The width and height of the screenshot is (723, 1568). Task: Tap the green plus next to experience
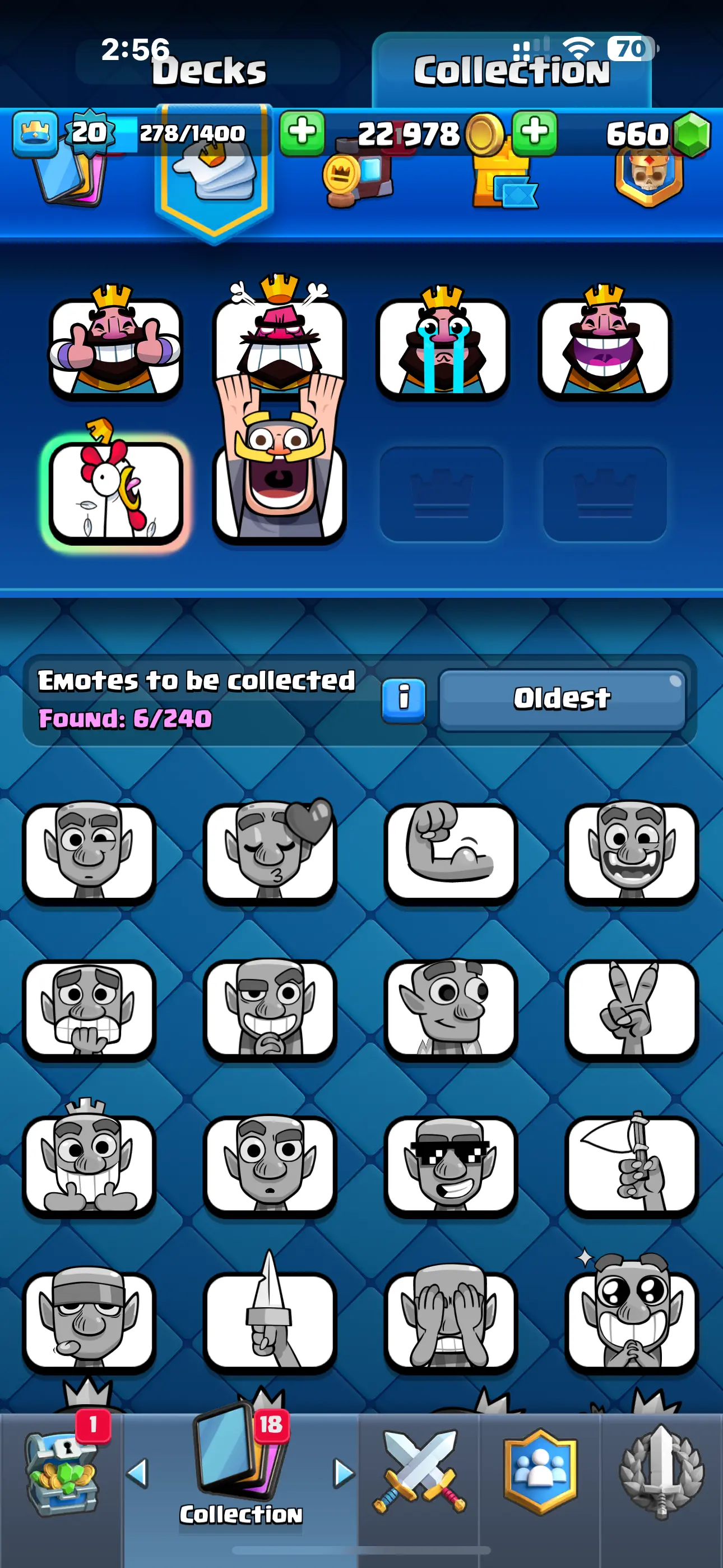pyautogui.click(x=302, y=132)
